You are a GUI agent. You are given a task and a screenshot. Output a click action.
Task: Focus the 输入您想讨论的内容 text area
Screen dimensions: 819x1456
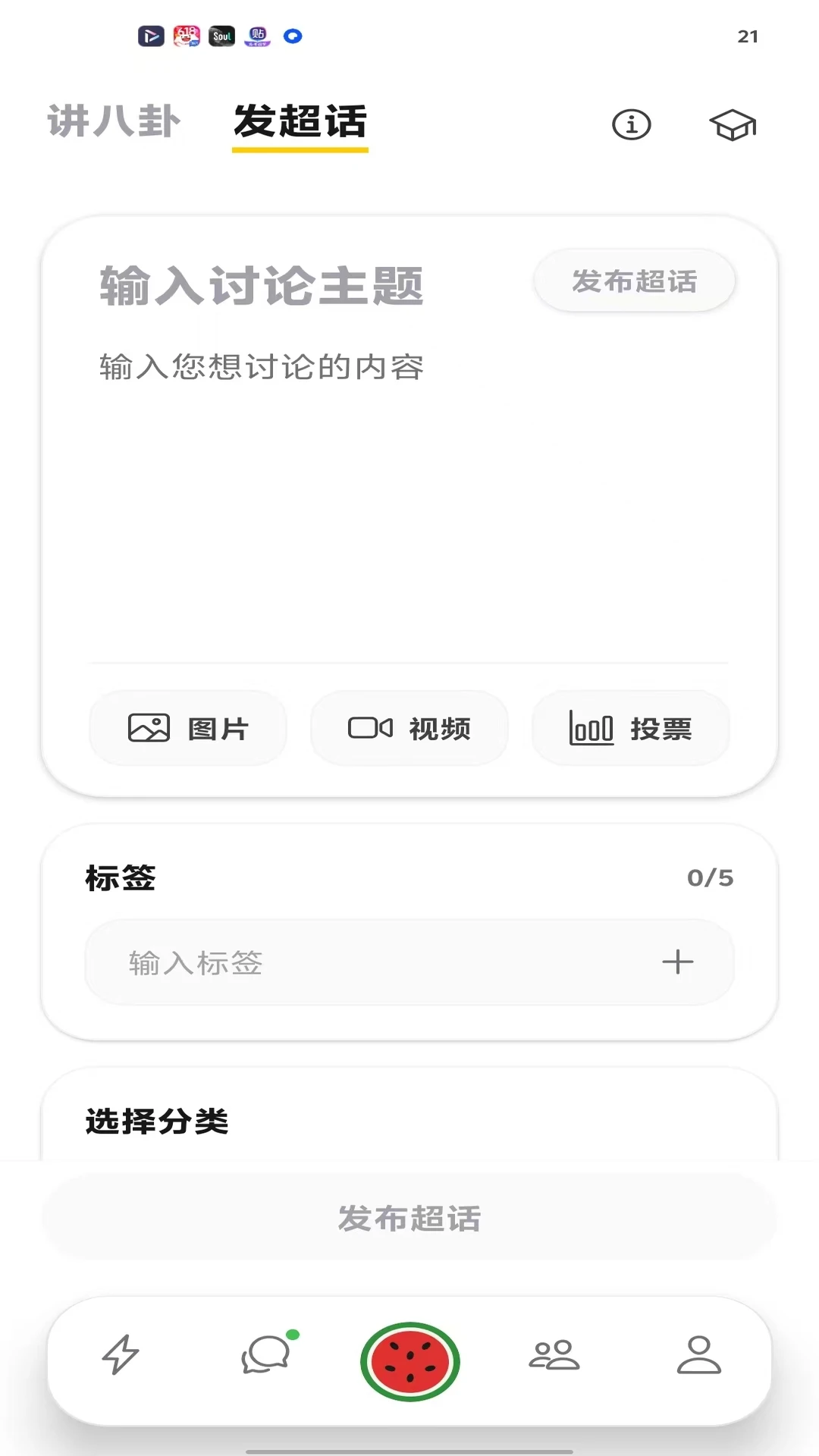409,500
